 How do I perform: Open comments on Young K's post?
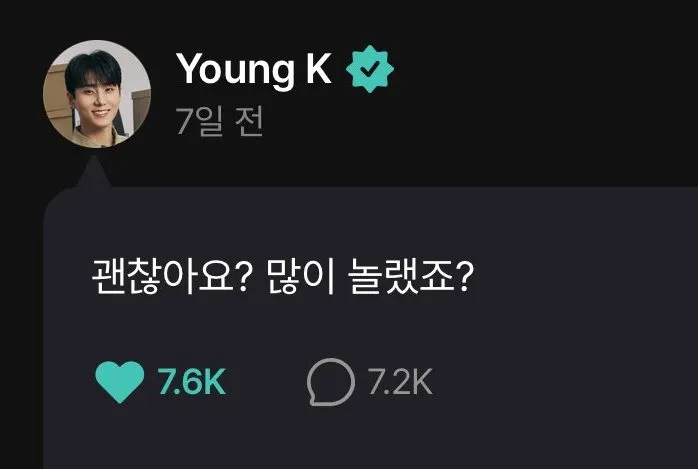[x=331, y=383]
